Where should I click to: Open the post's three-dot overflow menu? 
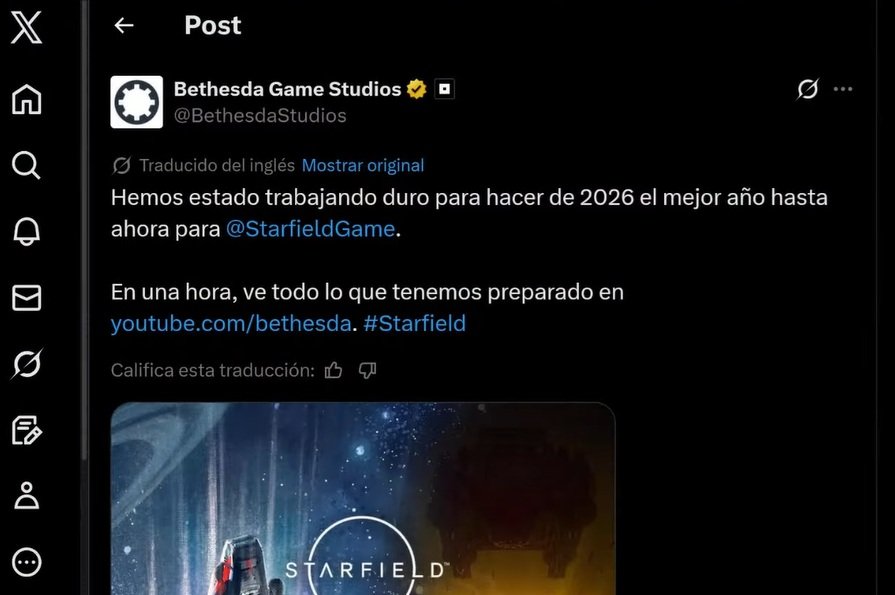point(843,90)
